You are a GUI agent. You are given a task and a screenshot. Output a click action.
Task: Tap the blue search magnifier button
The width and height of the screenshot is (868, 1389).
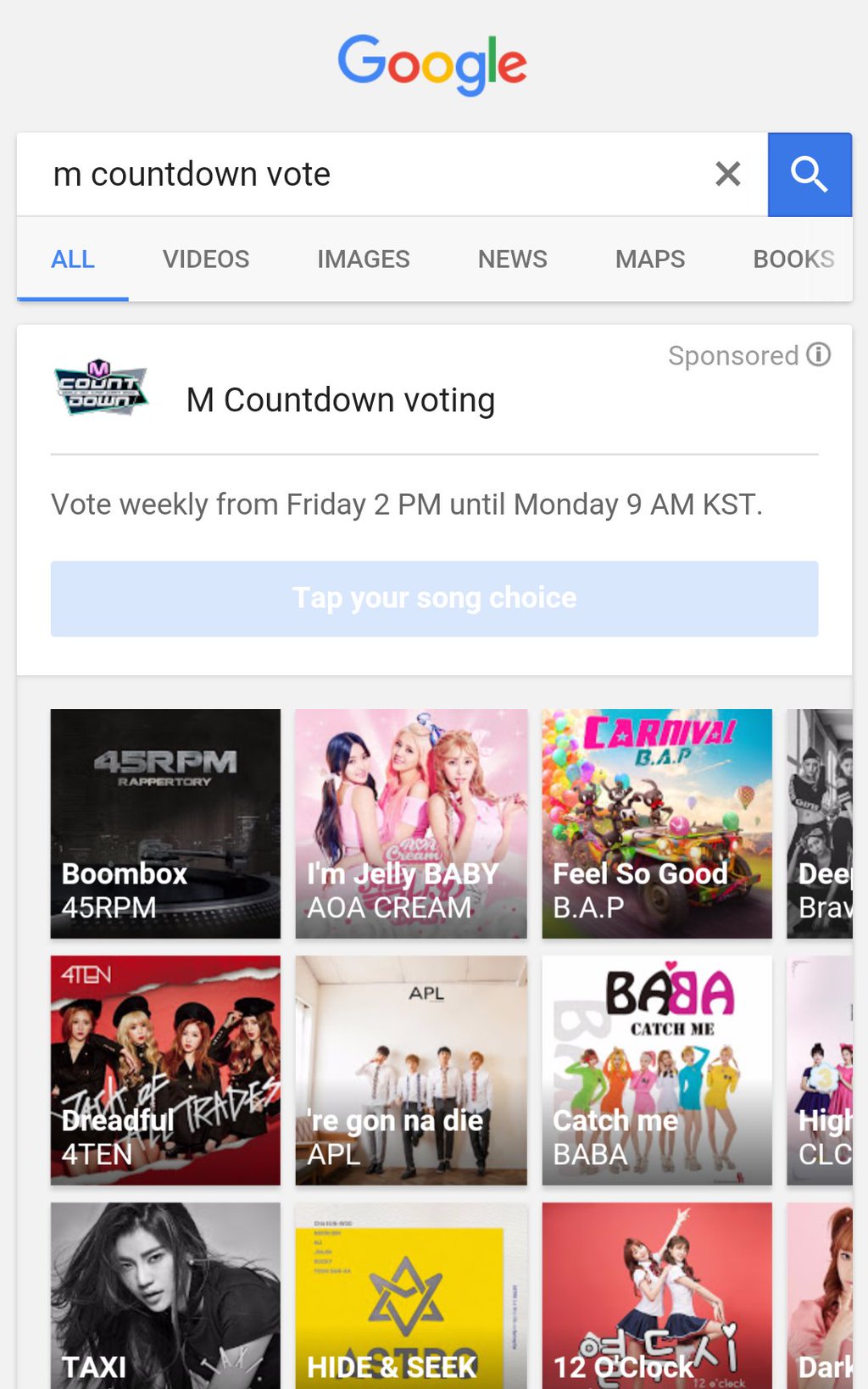[810, 175]
